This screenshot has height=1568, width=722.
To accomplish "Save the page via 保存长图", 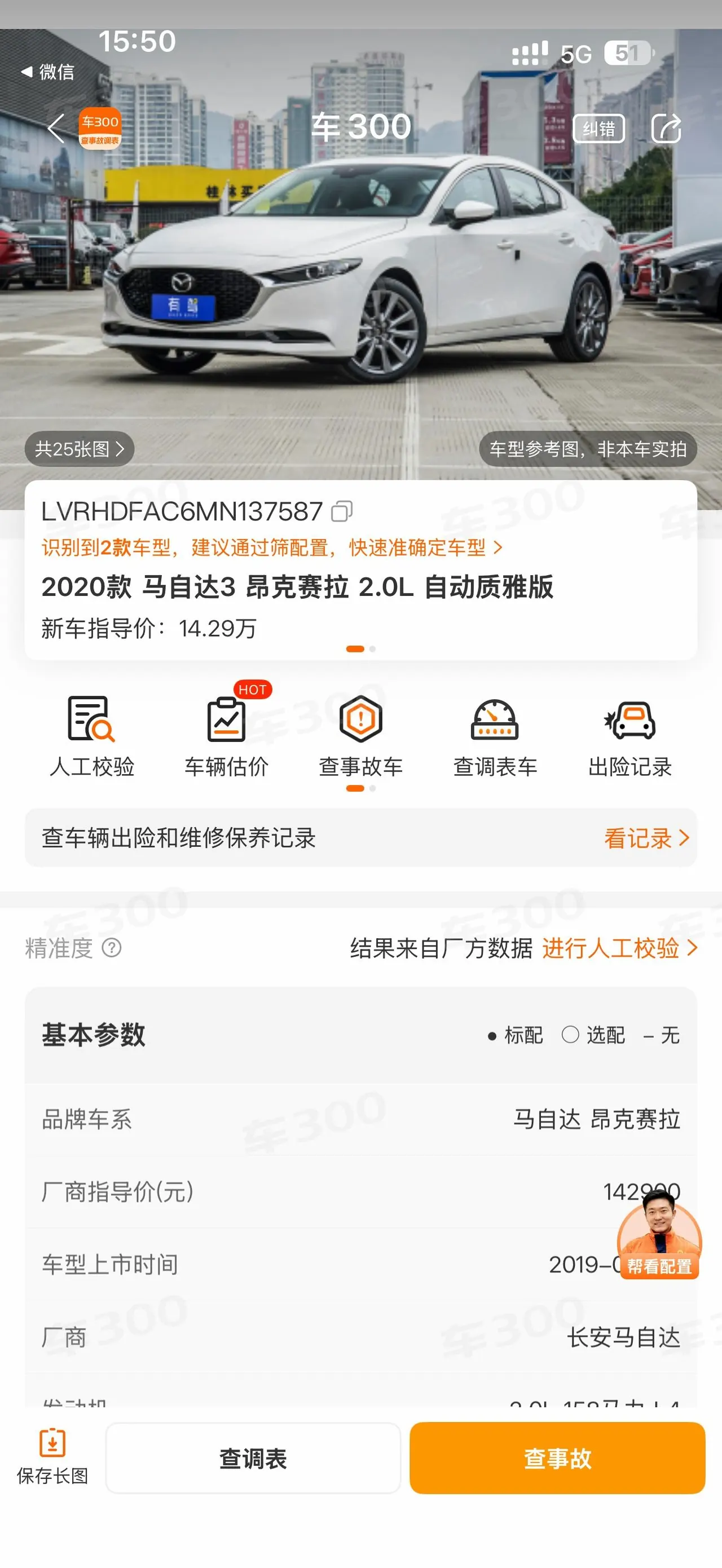I will (52, 1457).
